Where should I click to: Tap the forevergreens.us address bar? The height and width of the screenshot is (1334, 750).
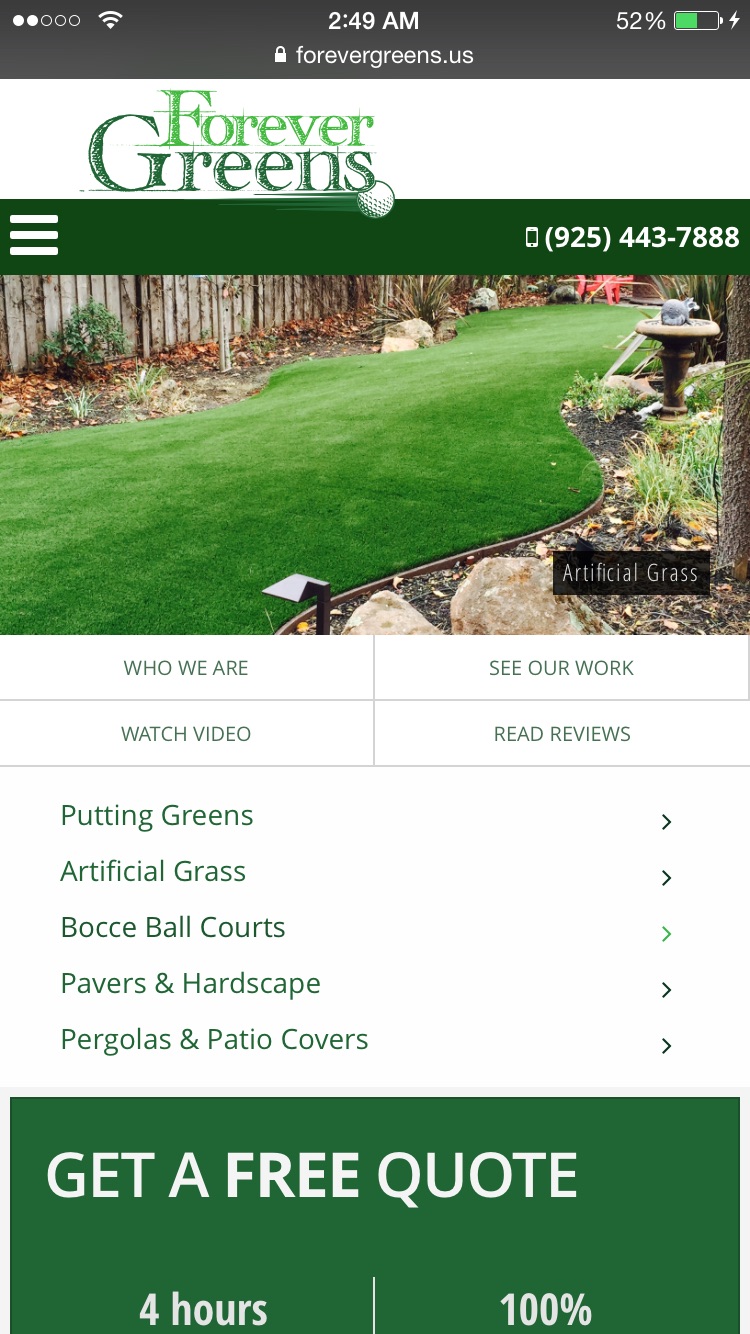[x=375, y=56]
